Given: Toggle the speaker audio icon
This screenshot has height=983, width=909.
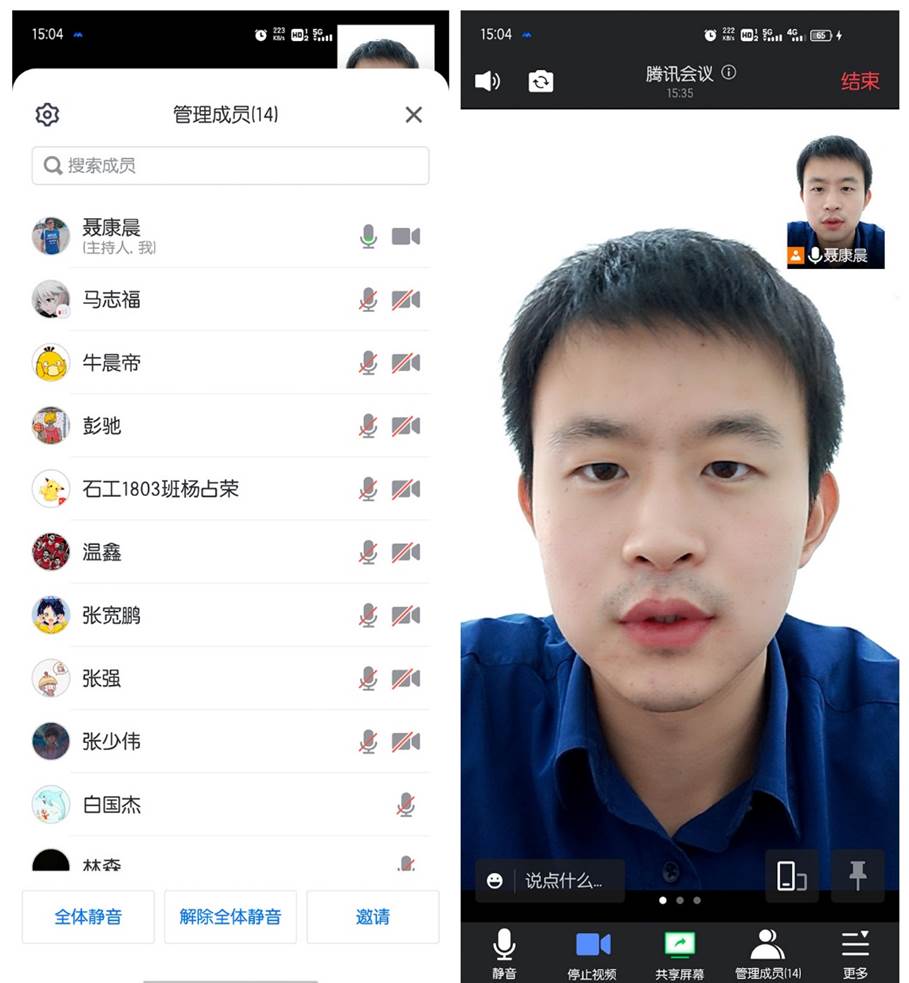Looking at the screenshot, I should coord(487,81).
